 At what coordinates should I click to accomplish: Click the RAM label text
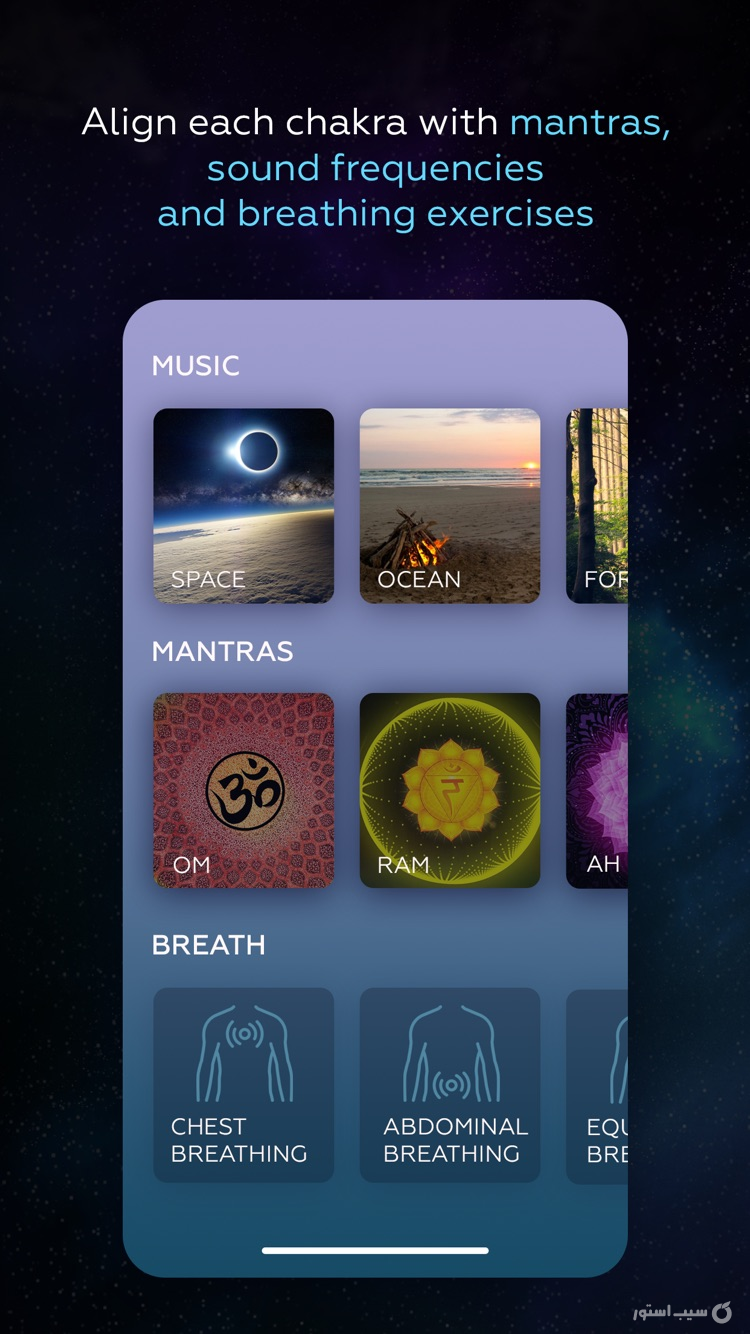402,864
